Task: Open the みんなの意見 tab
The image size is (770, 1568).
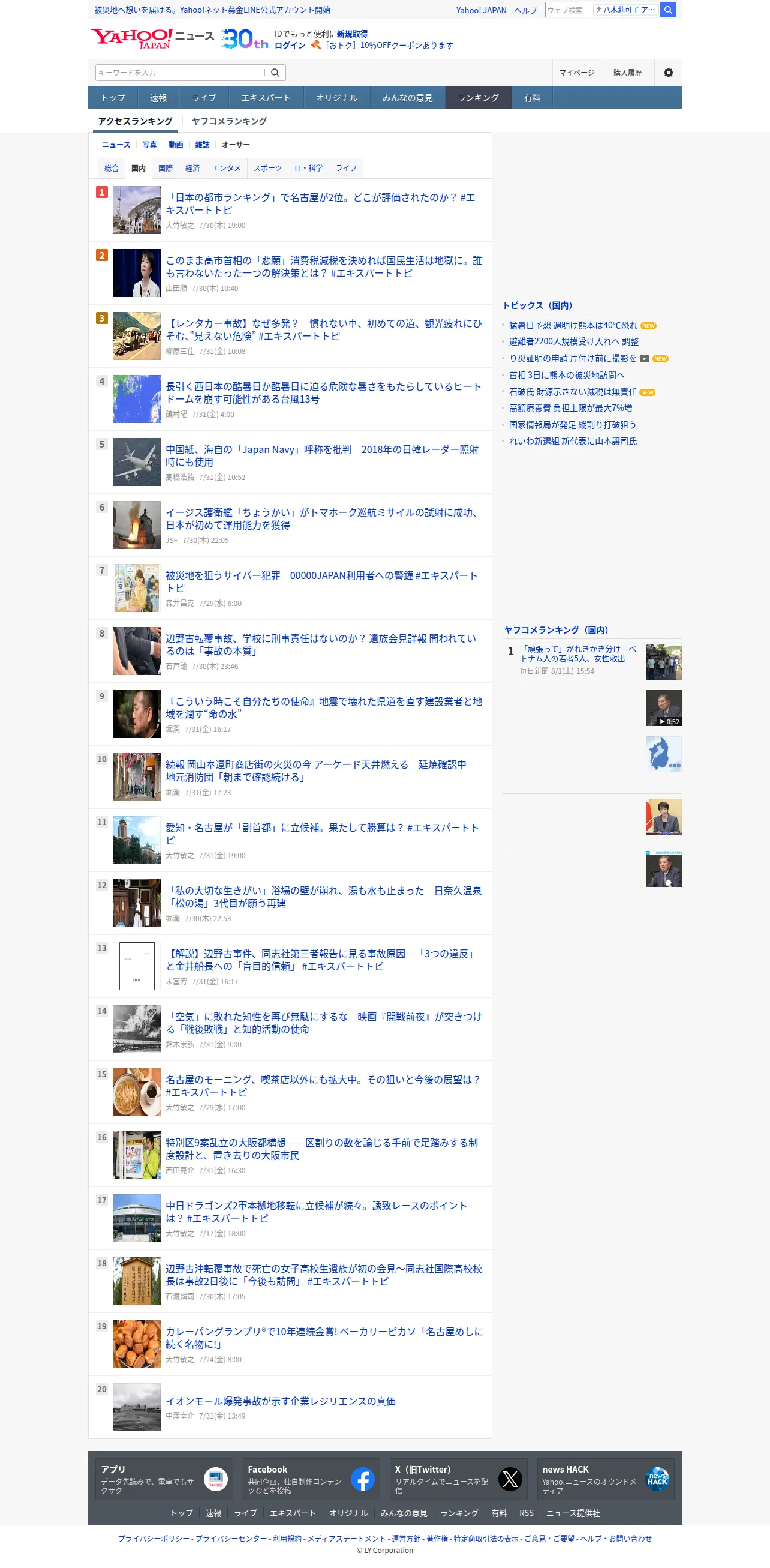Action: pos(408,97)
